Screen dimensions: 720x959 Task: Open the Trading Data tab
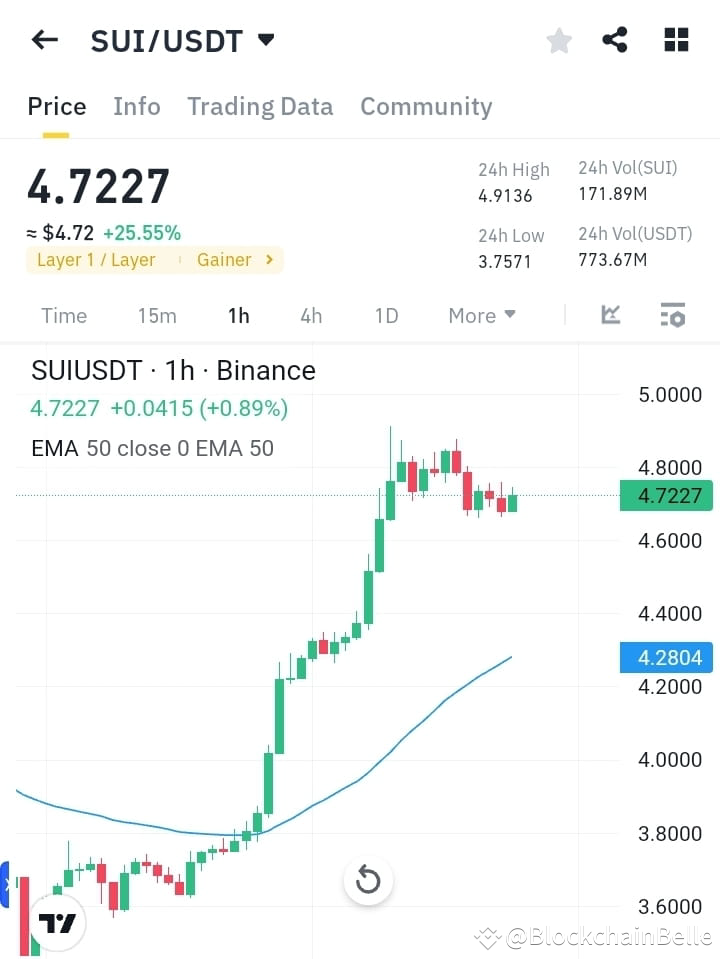[x=260, y=107]
